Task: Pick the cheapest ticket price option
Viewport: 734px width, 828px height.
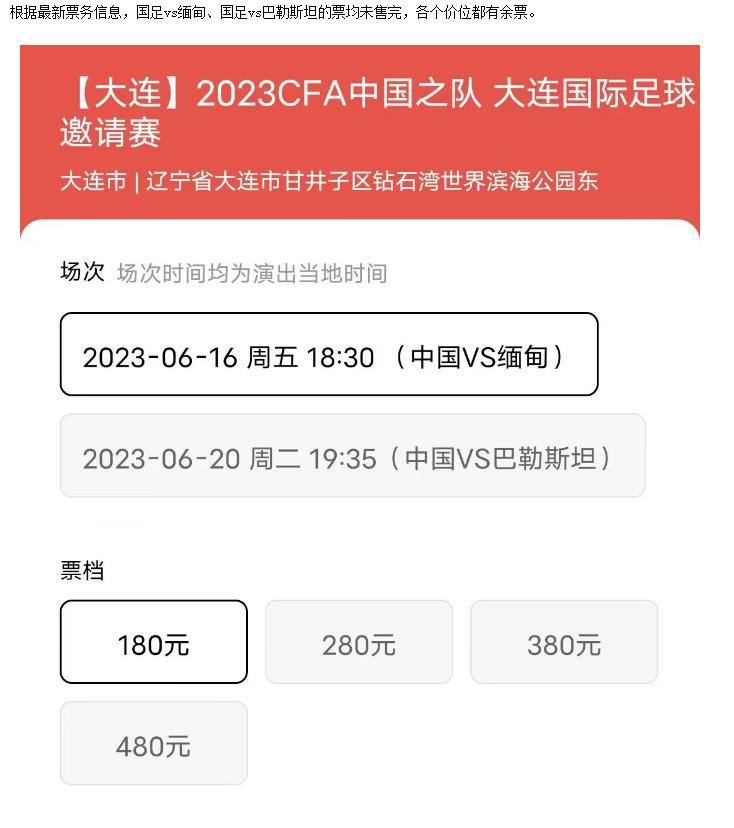Action: 153,642
